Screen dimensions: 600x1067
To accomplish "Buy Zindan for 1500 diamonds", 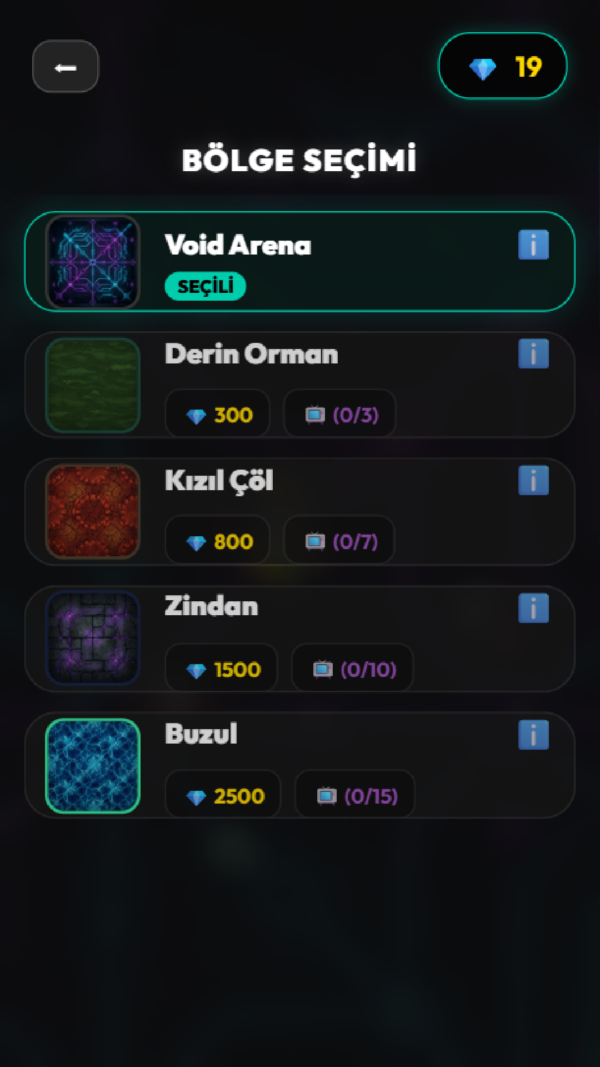I will (222, 669).
